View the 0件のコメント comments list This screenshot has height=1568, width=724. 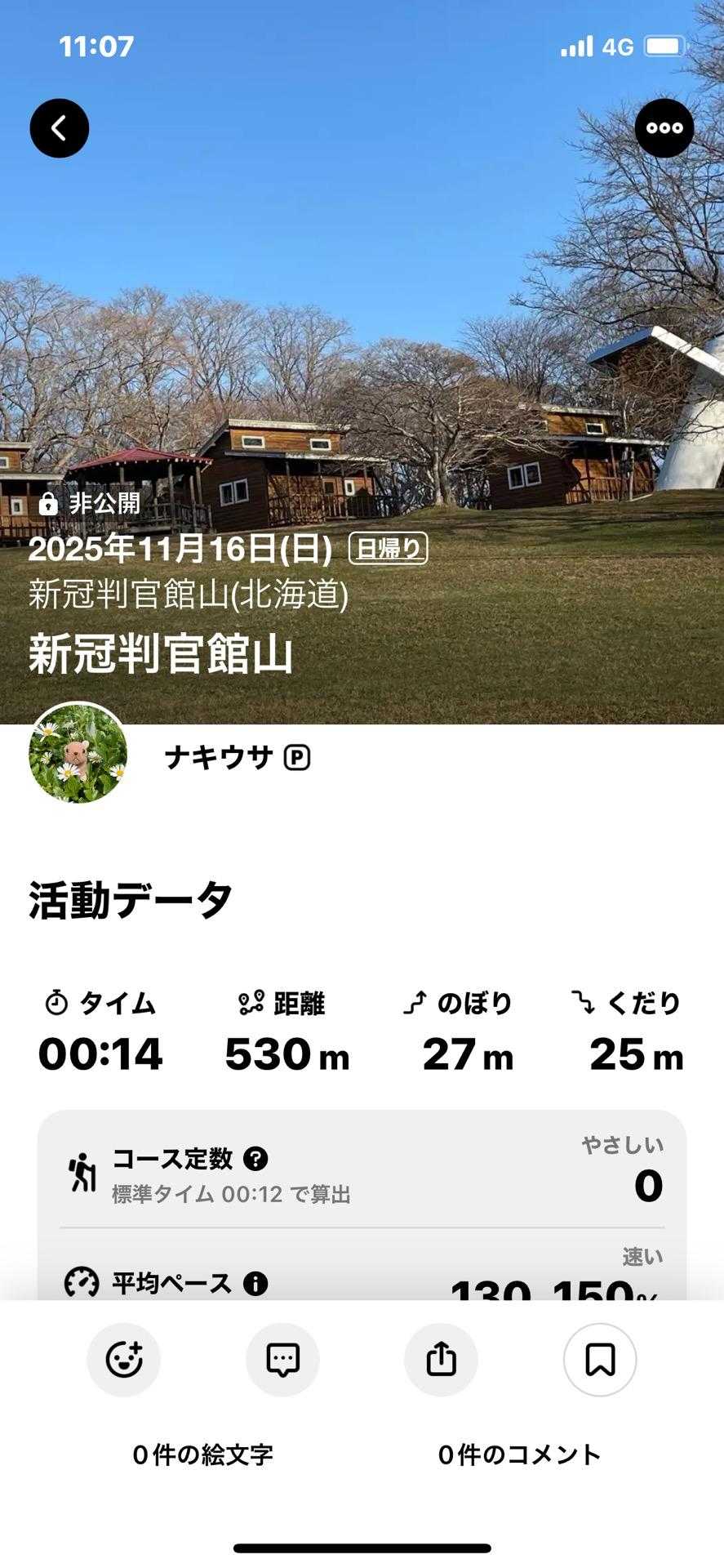[x=520, y=1454]
